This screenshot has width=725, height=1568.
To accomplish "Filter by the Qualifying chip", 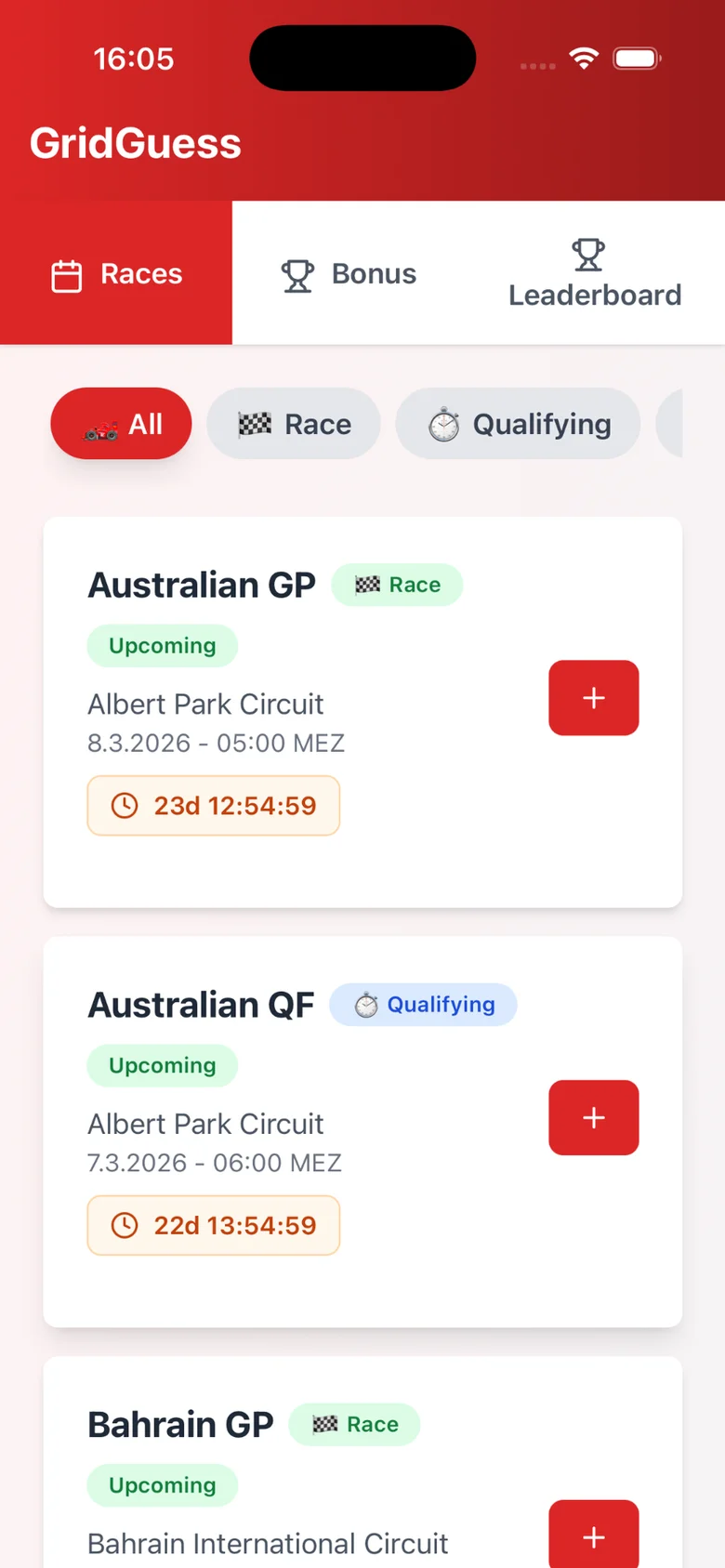I will 518,424.
